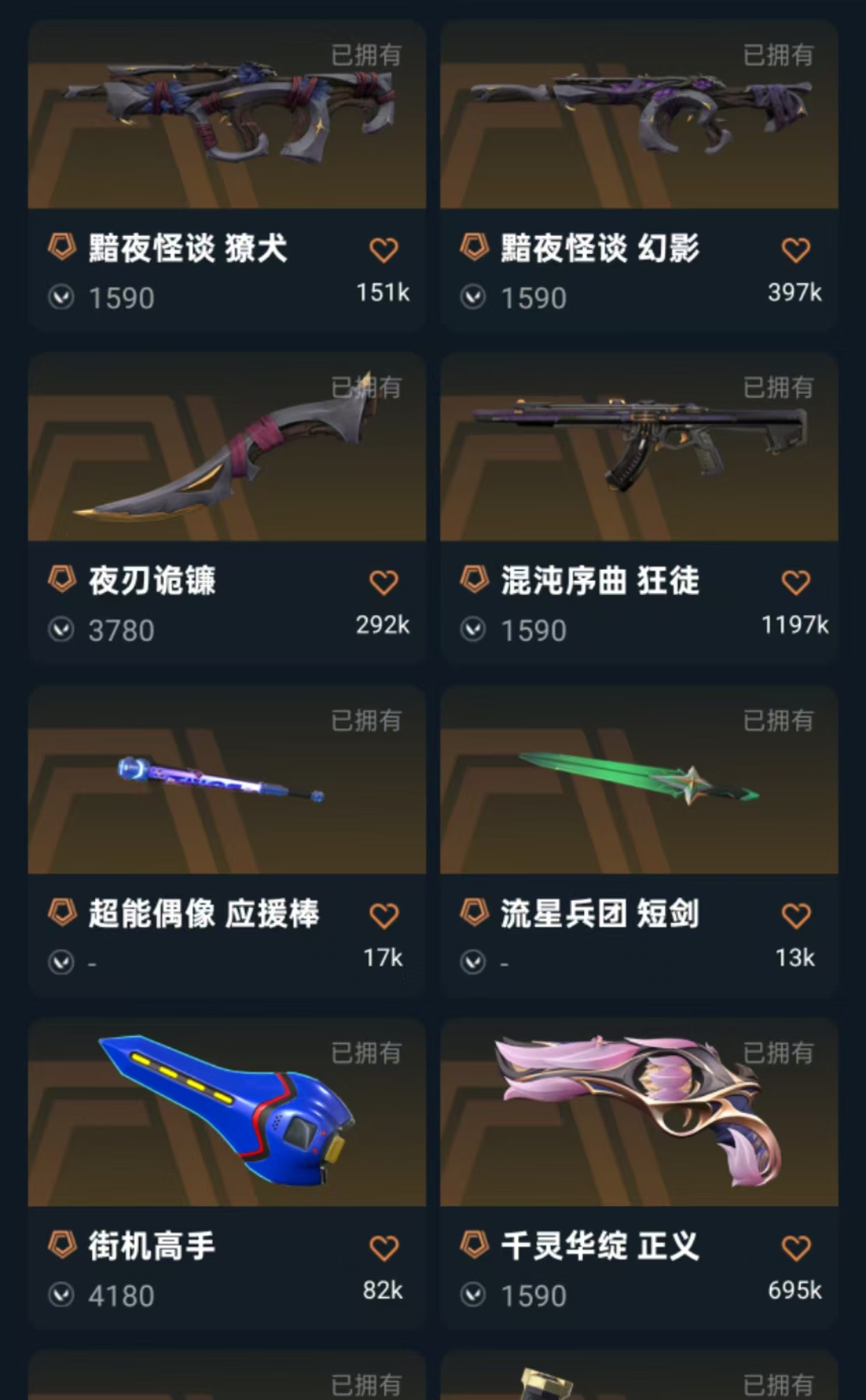The image size is (866, 1400).
Task: Favorite the 混沌序曲 狂徒 skin
Action: 795,582
